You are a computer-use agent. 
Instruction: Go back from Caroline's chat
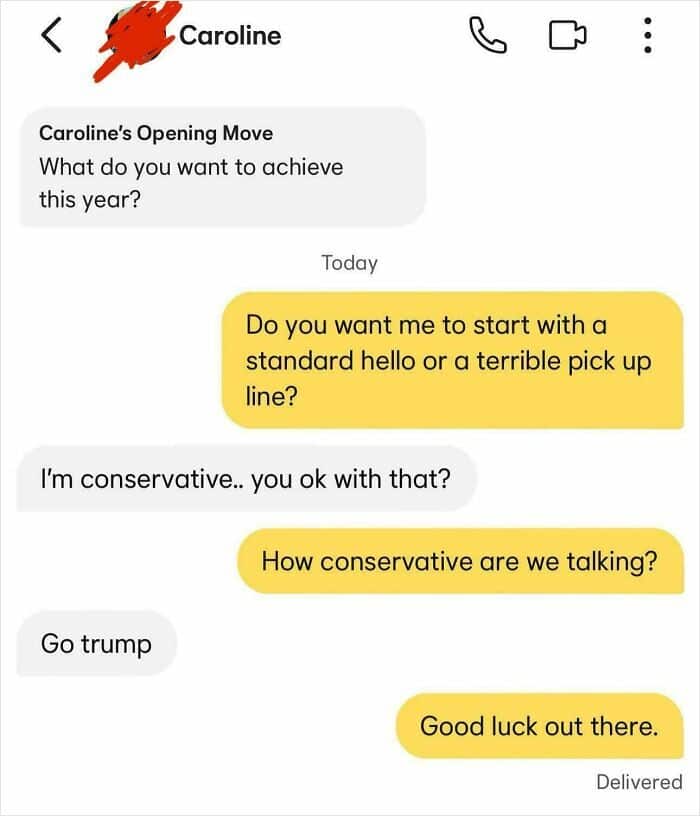point(52,36)
